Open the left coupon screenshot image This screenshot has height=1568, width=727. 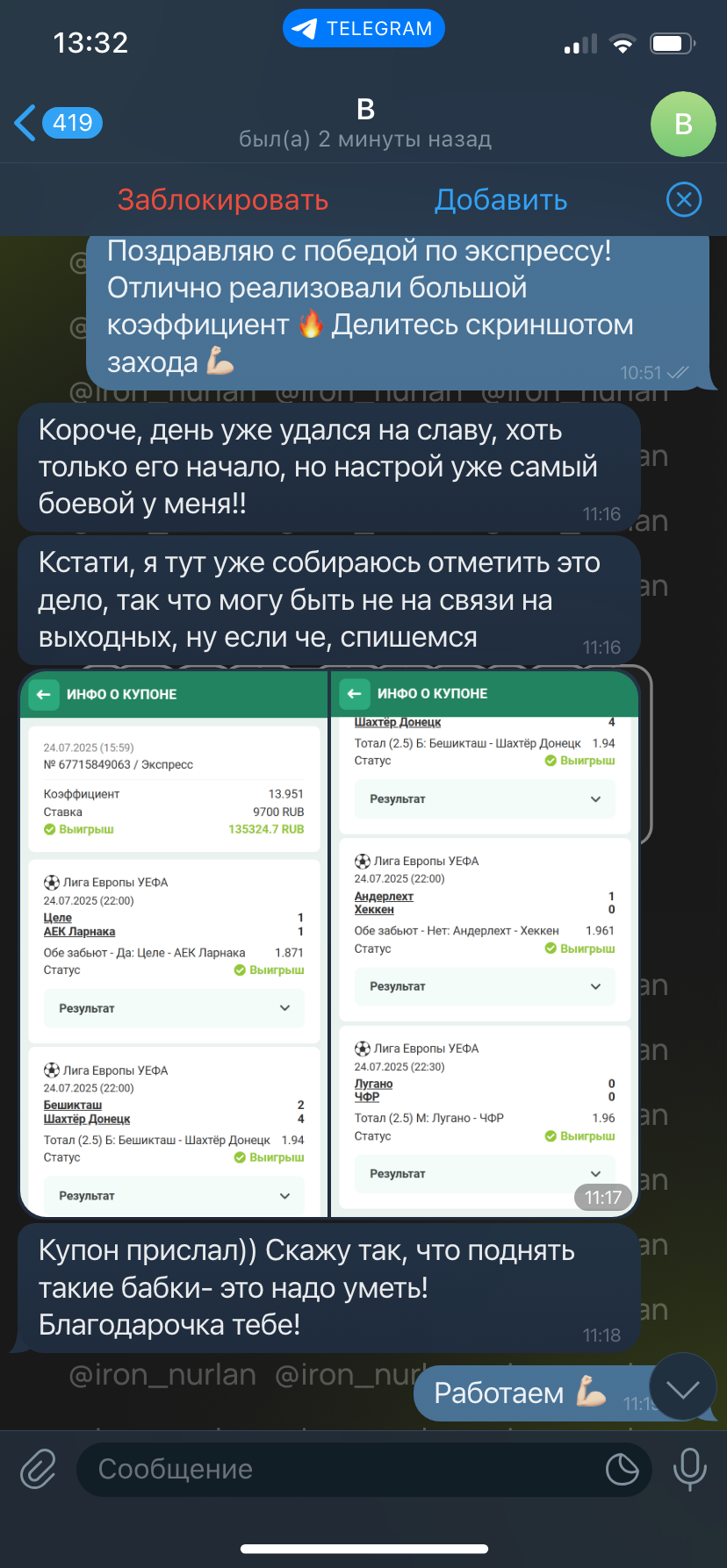tap(174, 944)
